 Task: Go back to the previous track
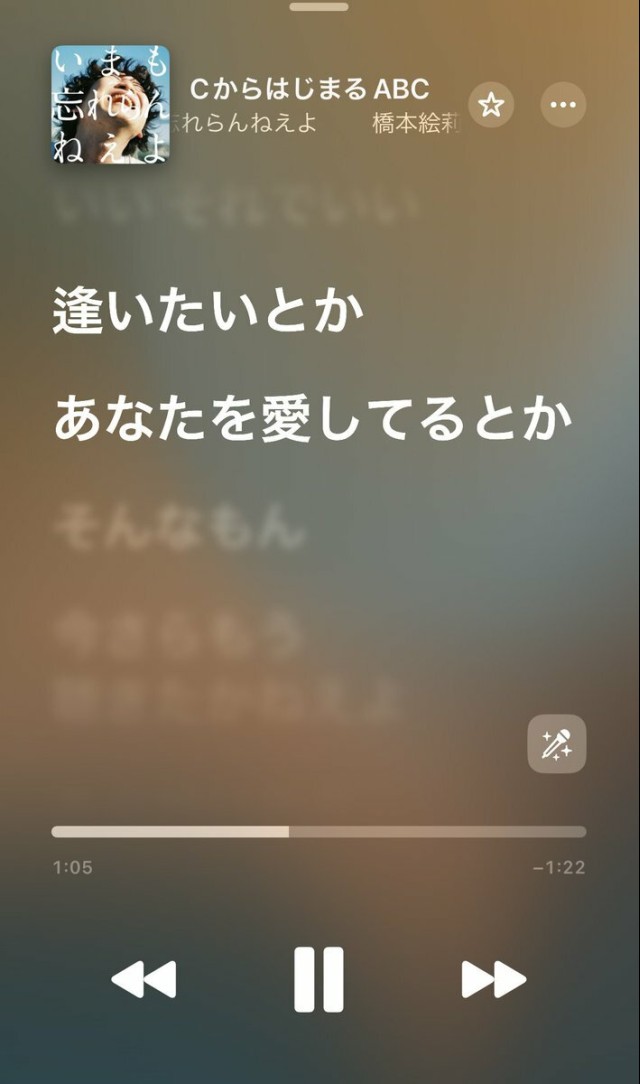[144, 979]
